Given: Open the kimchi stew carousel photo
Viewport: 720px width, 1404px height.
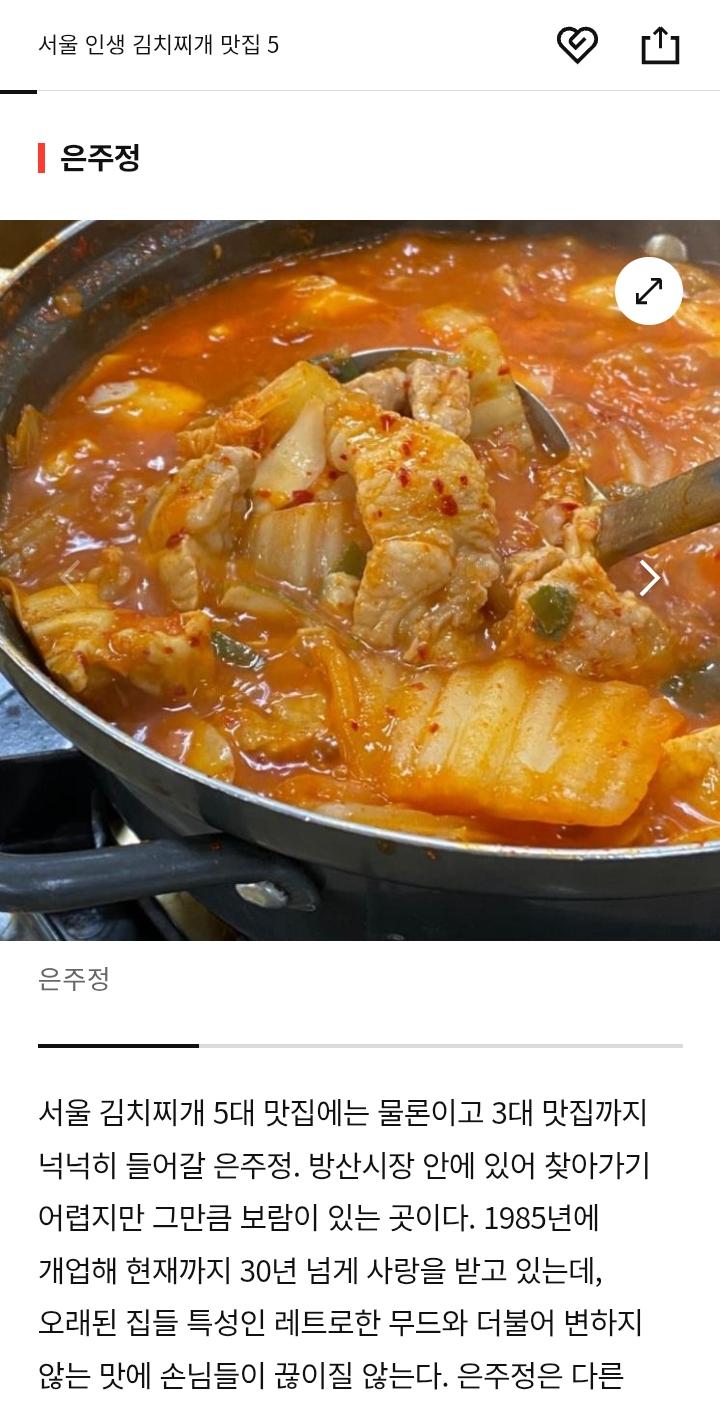Looking at the screenshot, I should tap(360, 576).
